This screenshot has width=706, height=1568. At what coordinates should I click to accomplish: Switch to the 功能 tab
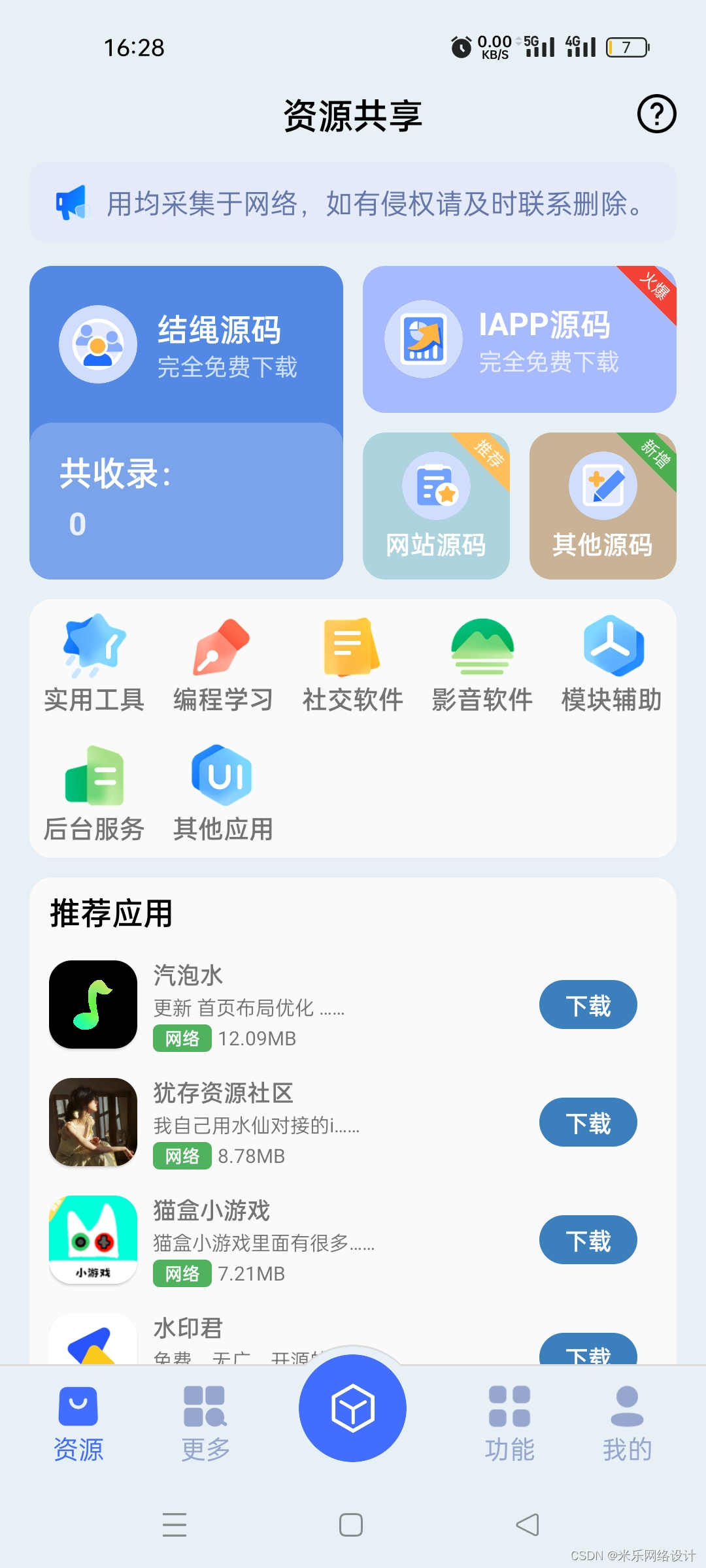tap(509, 1424)
